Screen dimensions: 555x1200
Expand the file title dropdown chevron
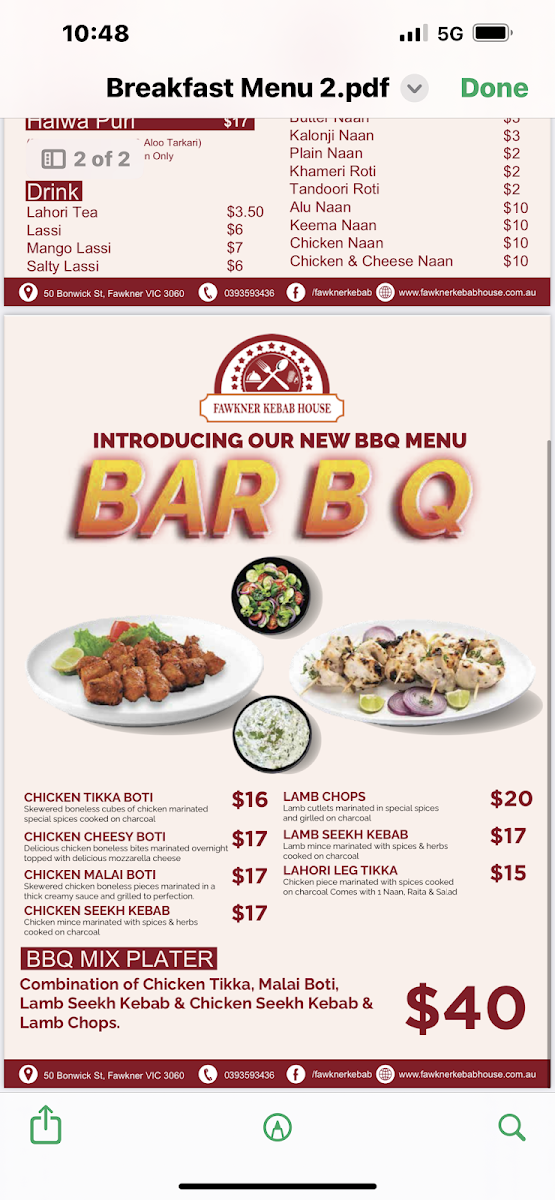pyautogui.click(x=414, y=89)
